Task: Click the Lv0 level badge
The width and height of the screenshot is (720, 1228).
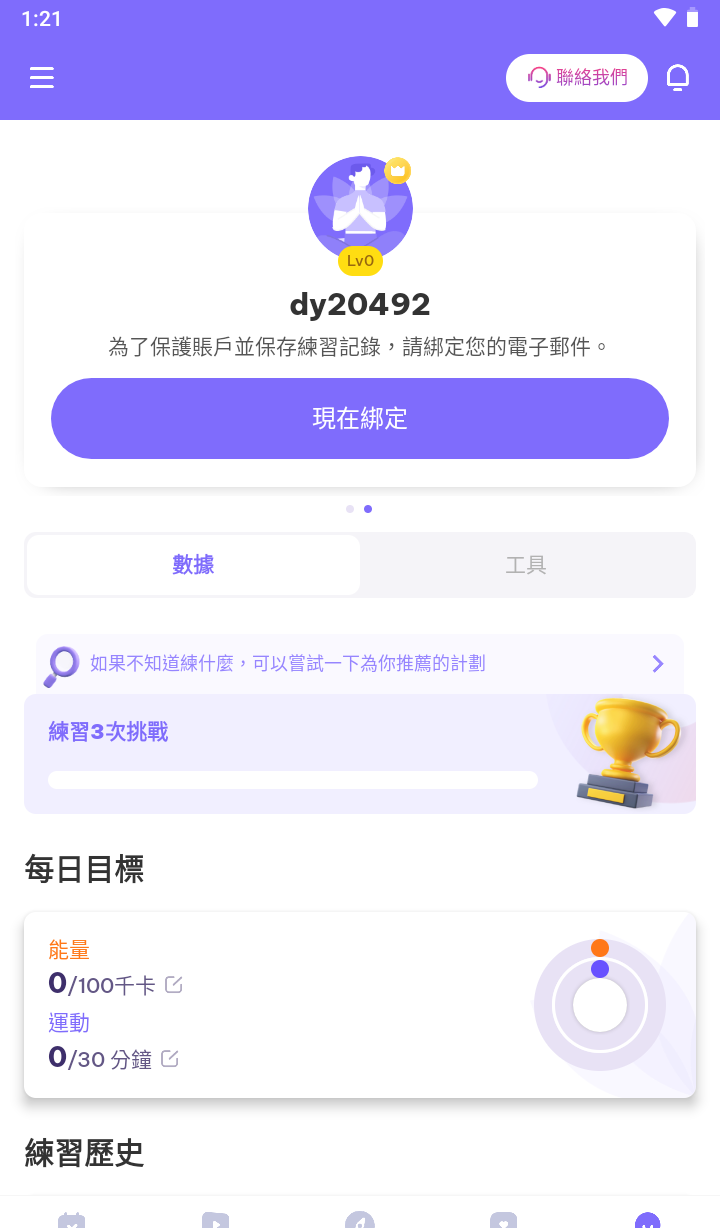Action: (x=360, y=261)
